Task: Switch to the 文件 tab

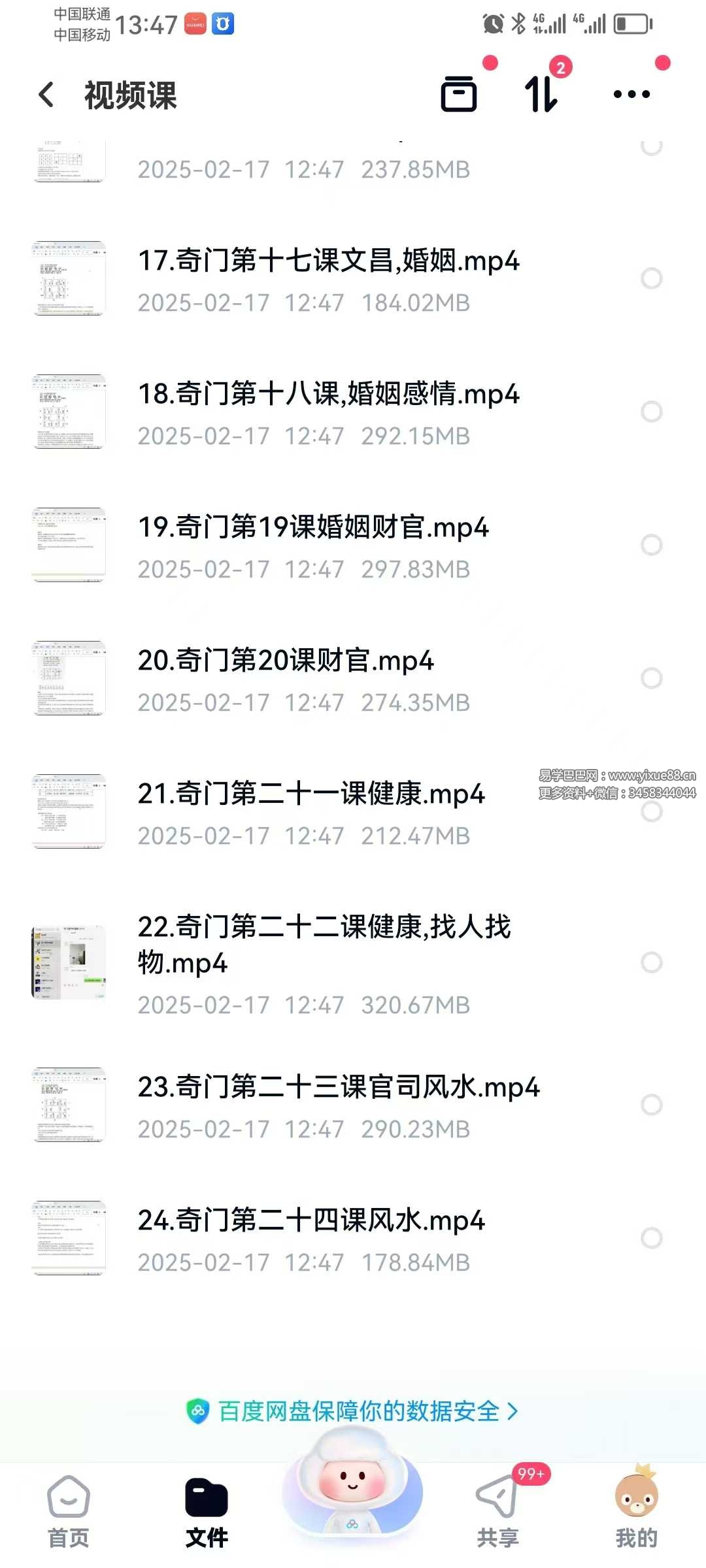Action: 207,1511
